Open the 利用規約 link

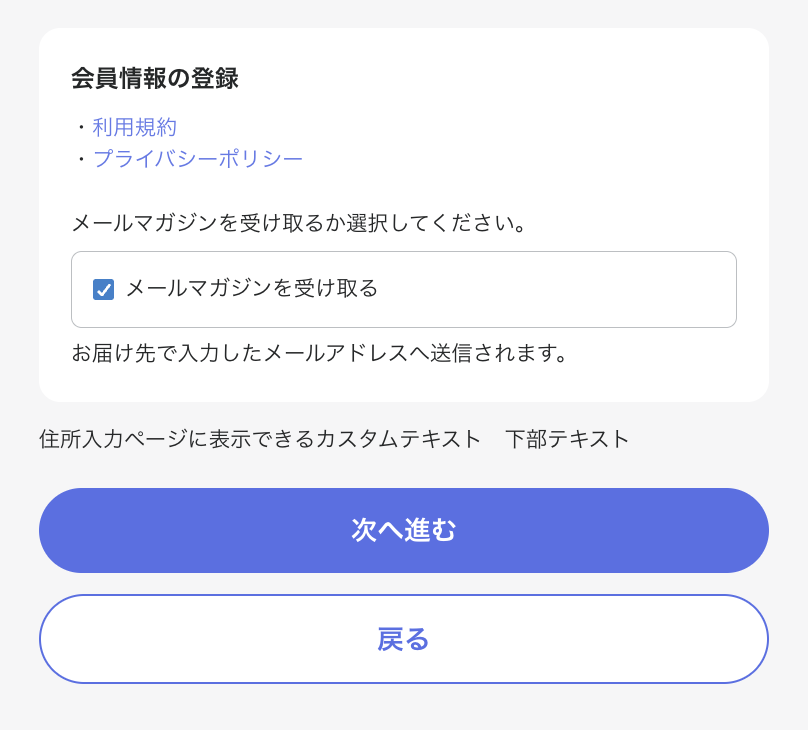pyautogui.click(x=134, y=127)
